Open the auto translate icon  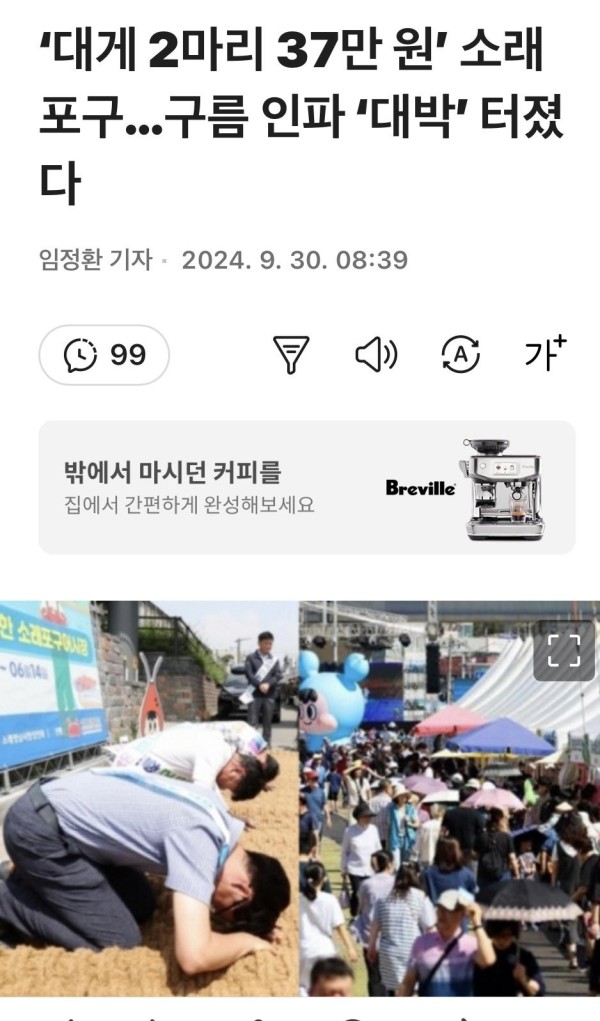[x=461, y=354]
